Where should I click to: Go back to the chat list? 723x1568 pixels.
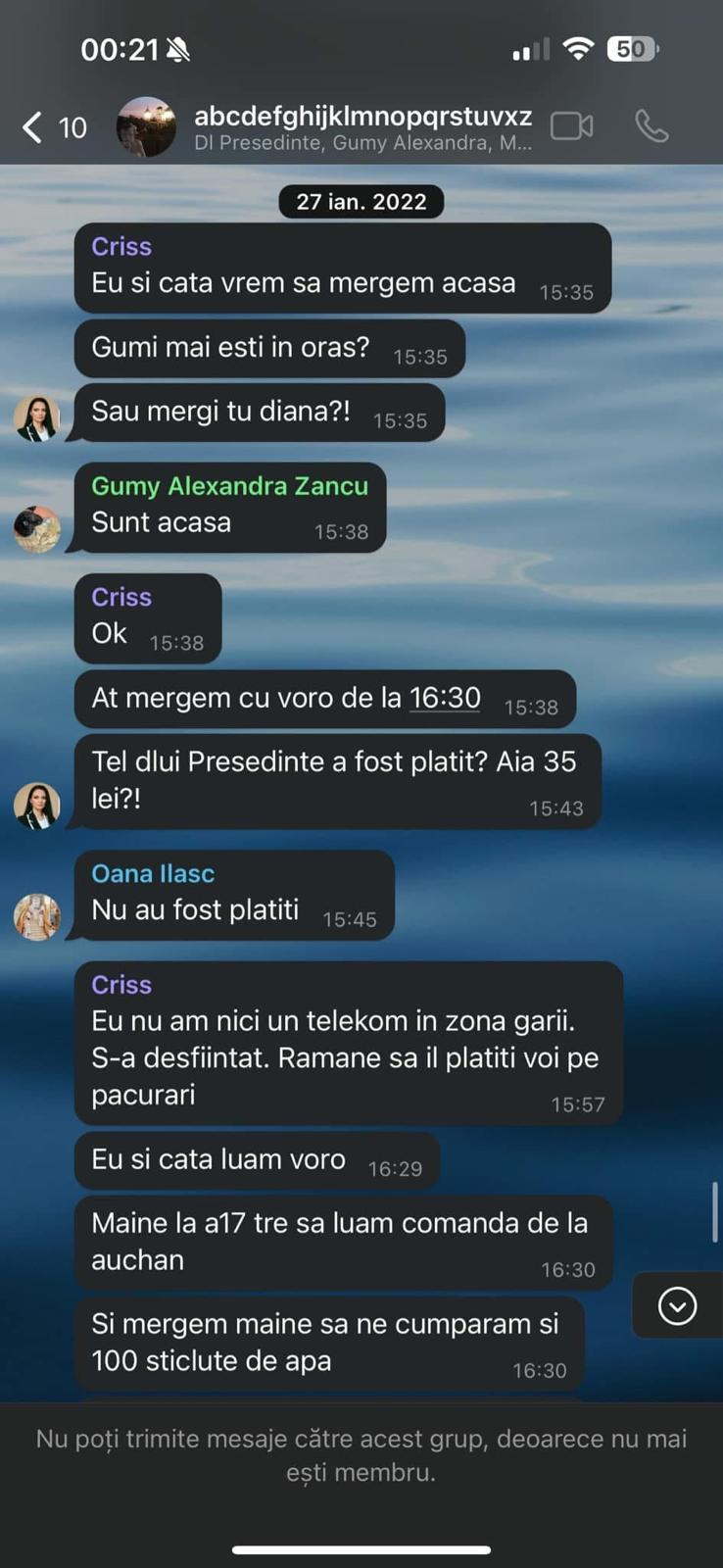pos(53,126)
